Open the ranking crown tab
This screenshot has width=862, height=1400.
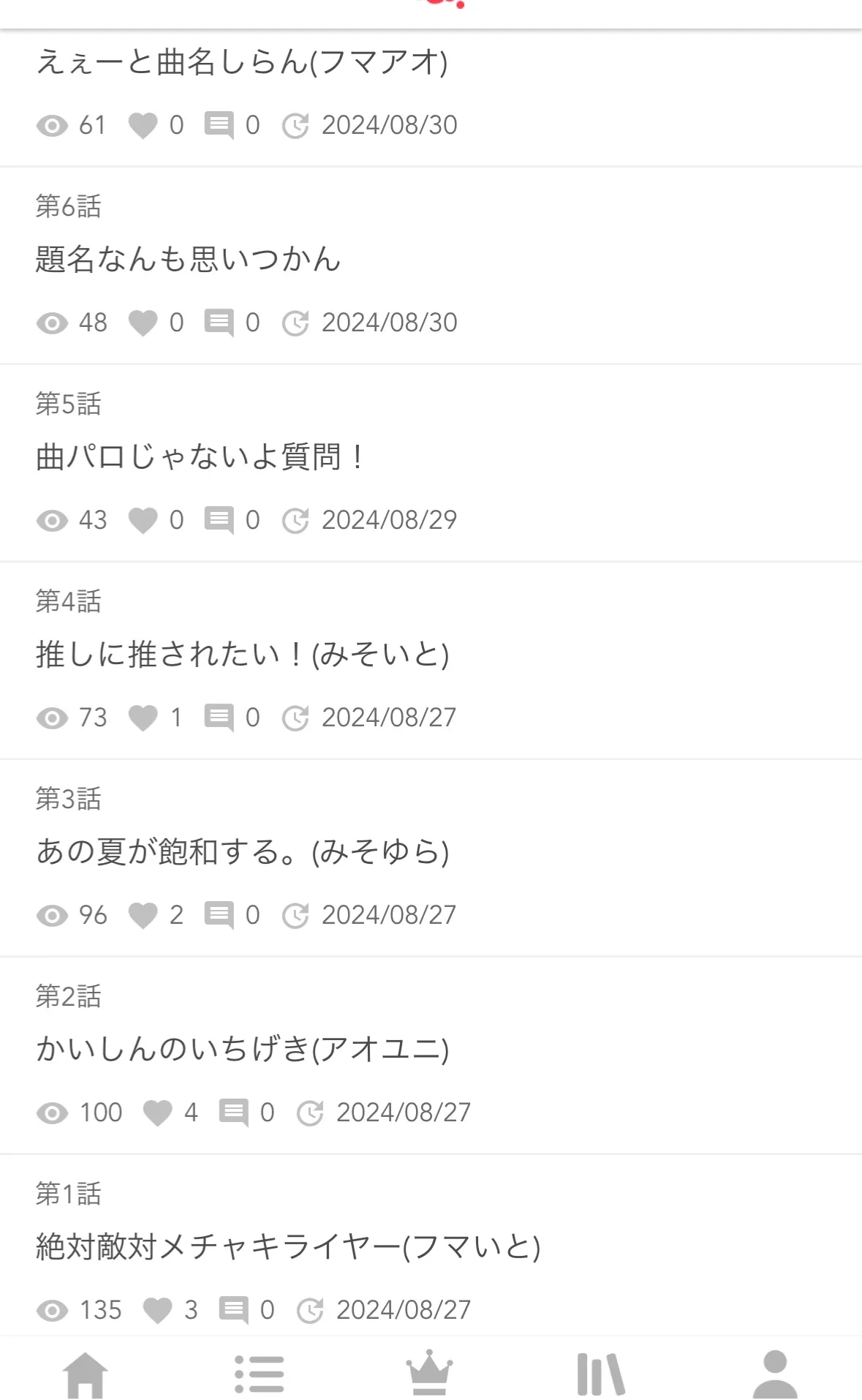pyautogui.click(x=430, y=1374)
